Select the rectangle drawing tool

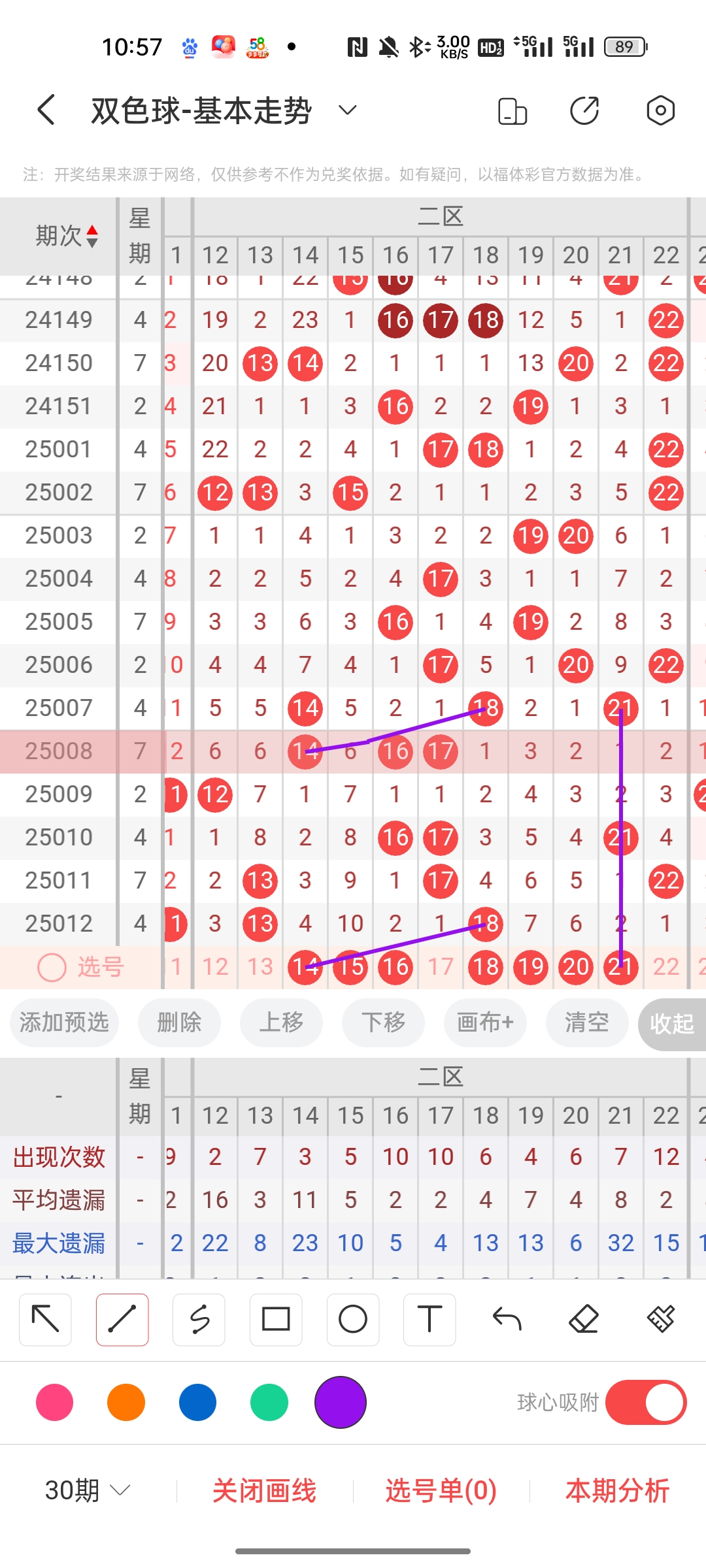[x=276, y=1319]
